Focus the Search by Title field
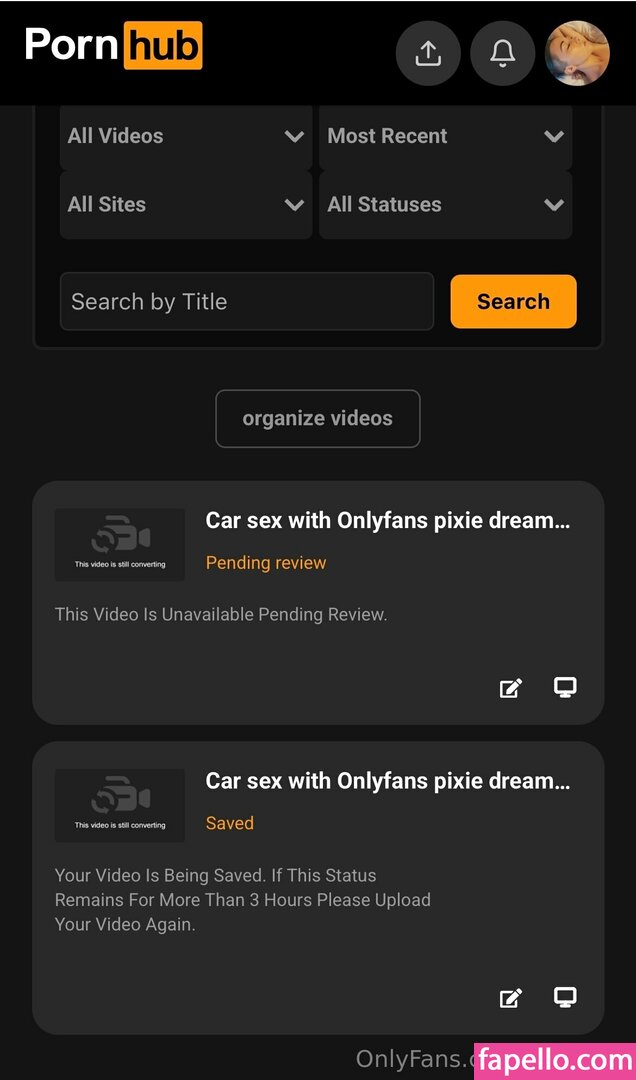Image resolution: width=636 pixels, height=1080 pixels. [246, 301]
